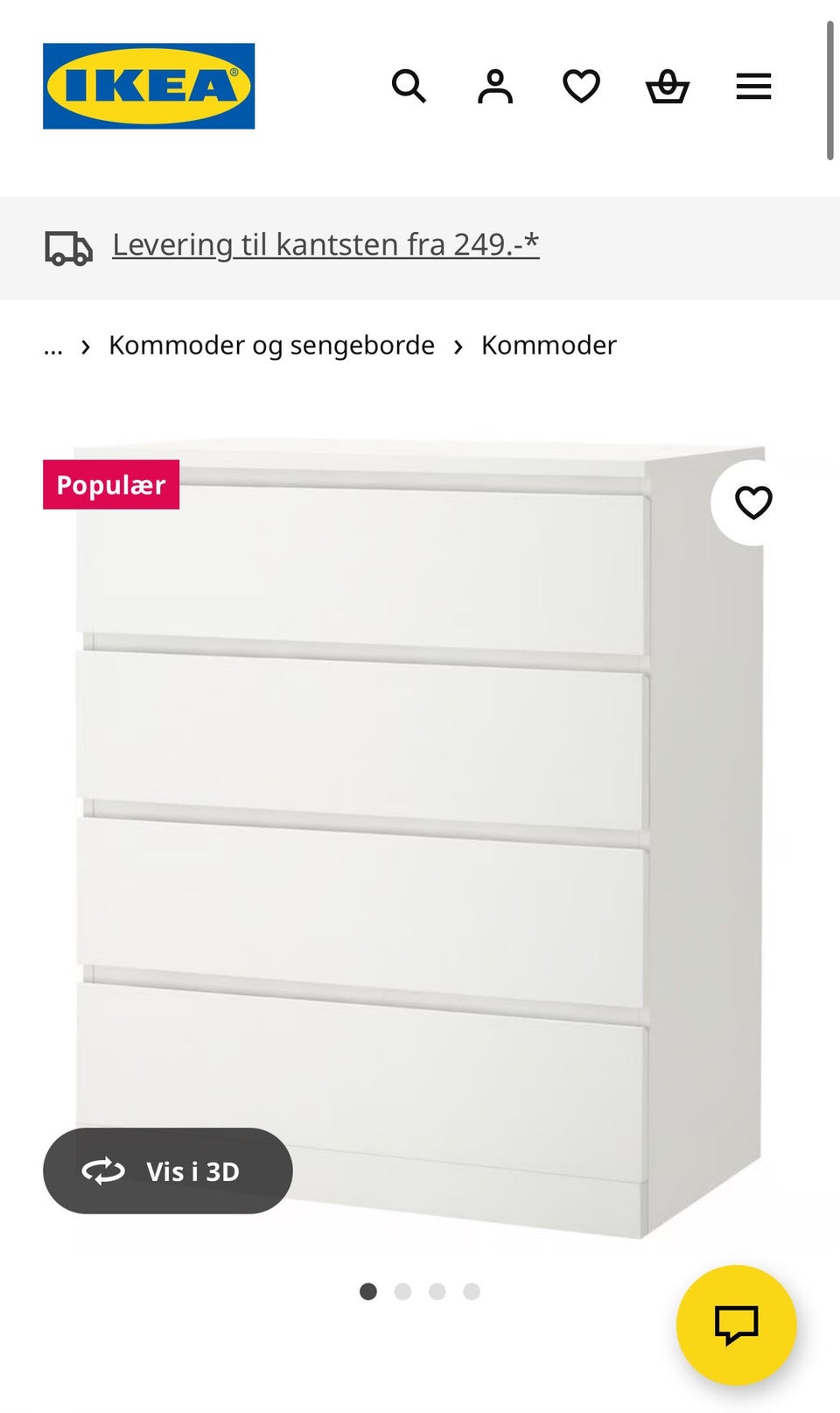Viewport: 840px width, 1413px height.
Task: Click the Vis i 3D button
Action: pos(167,1170)
